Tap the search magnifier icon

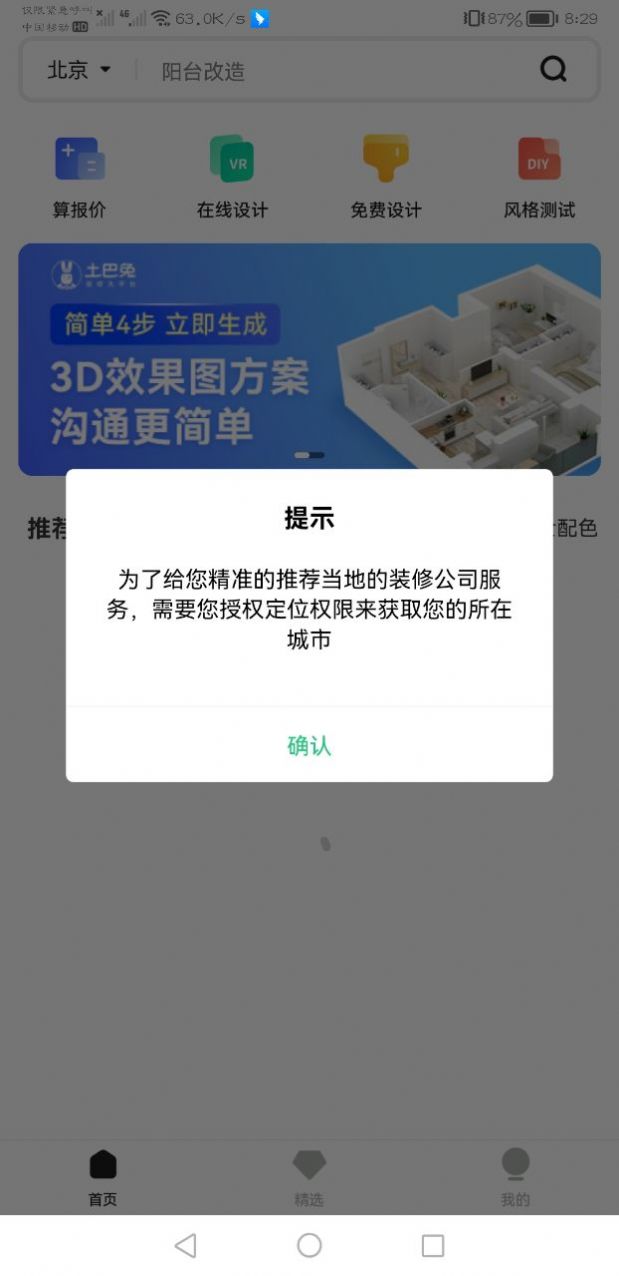click(x=553, y=69)
